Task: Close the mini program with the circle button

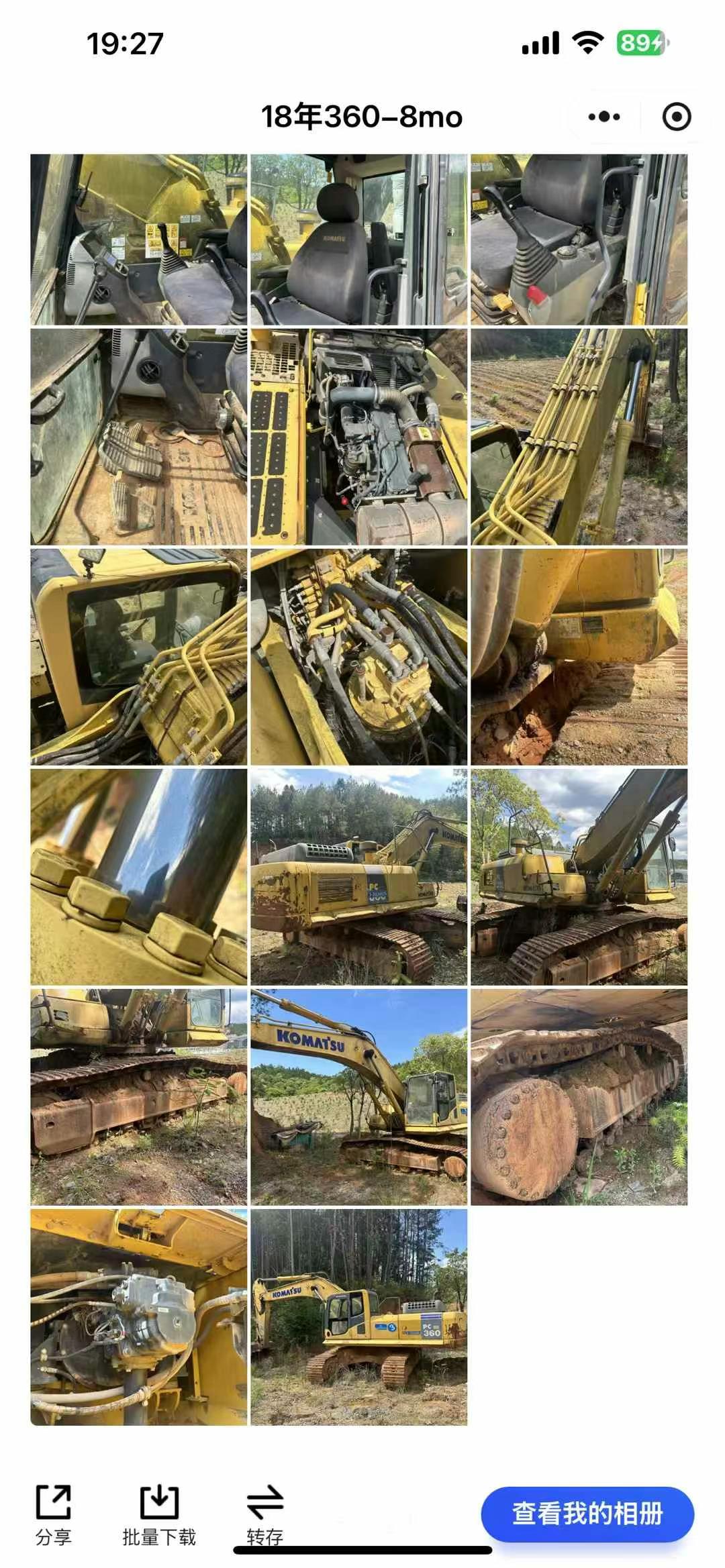Action: tap(676, 117)
